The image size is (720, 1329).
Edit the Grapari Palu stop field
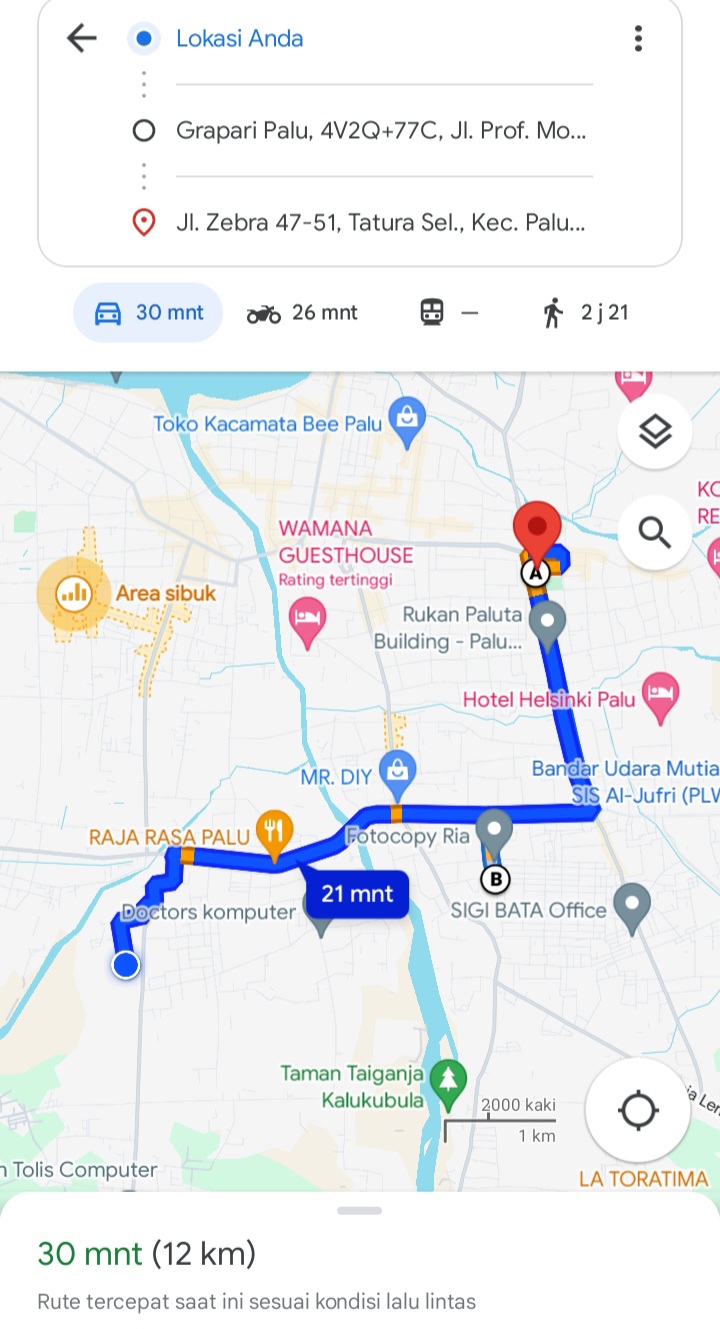tap(384, 130)
